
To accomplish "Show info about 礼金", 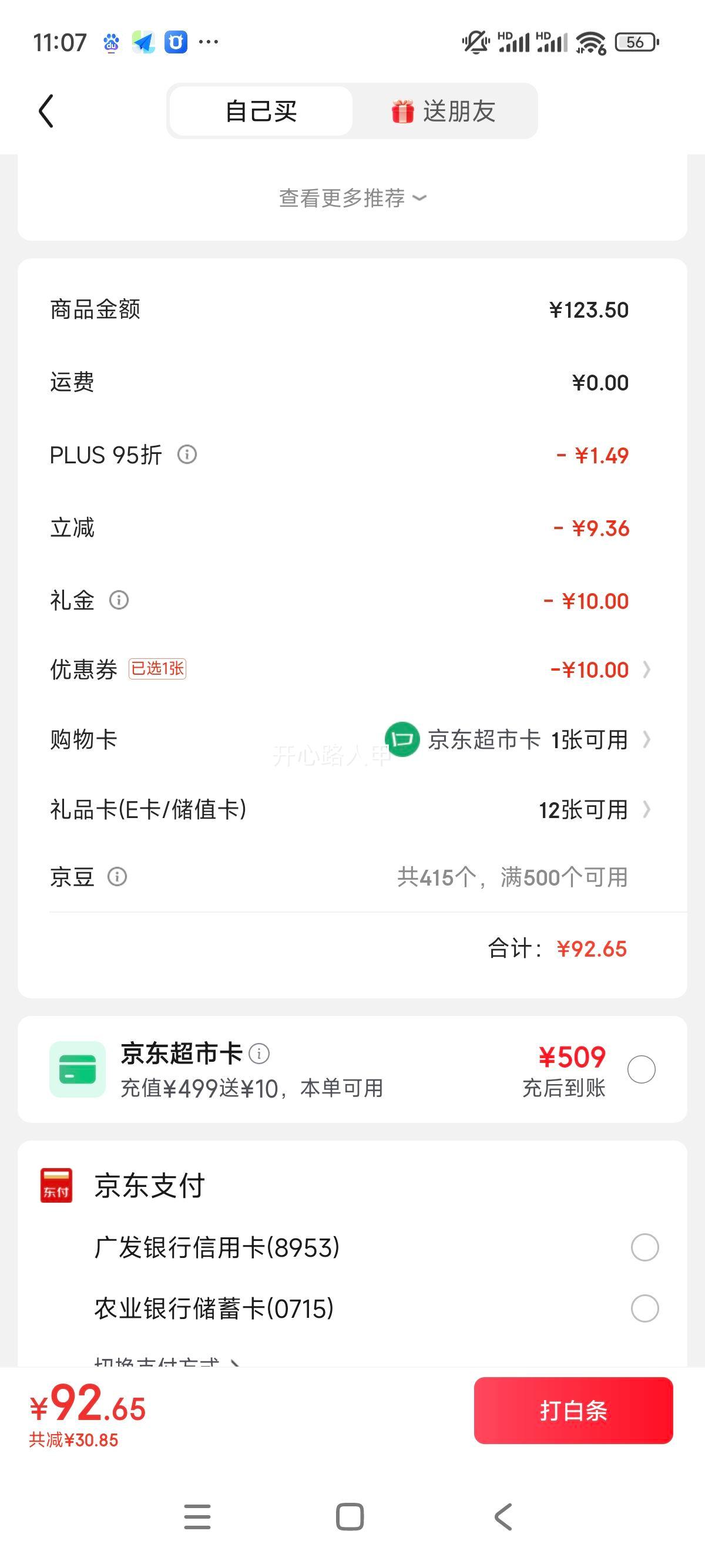I will point(119,600).
